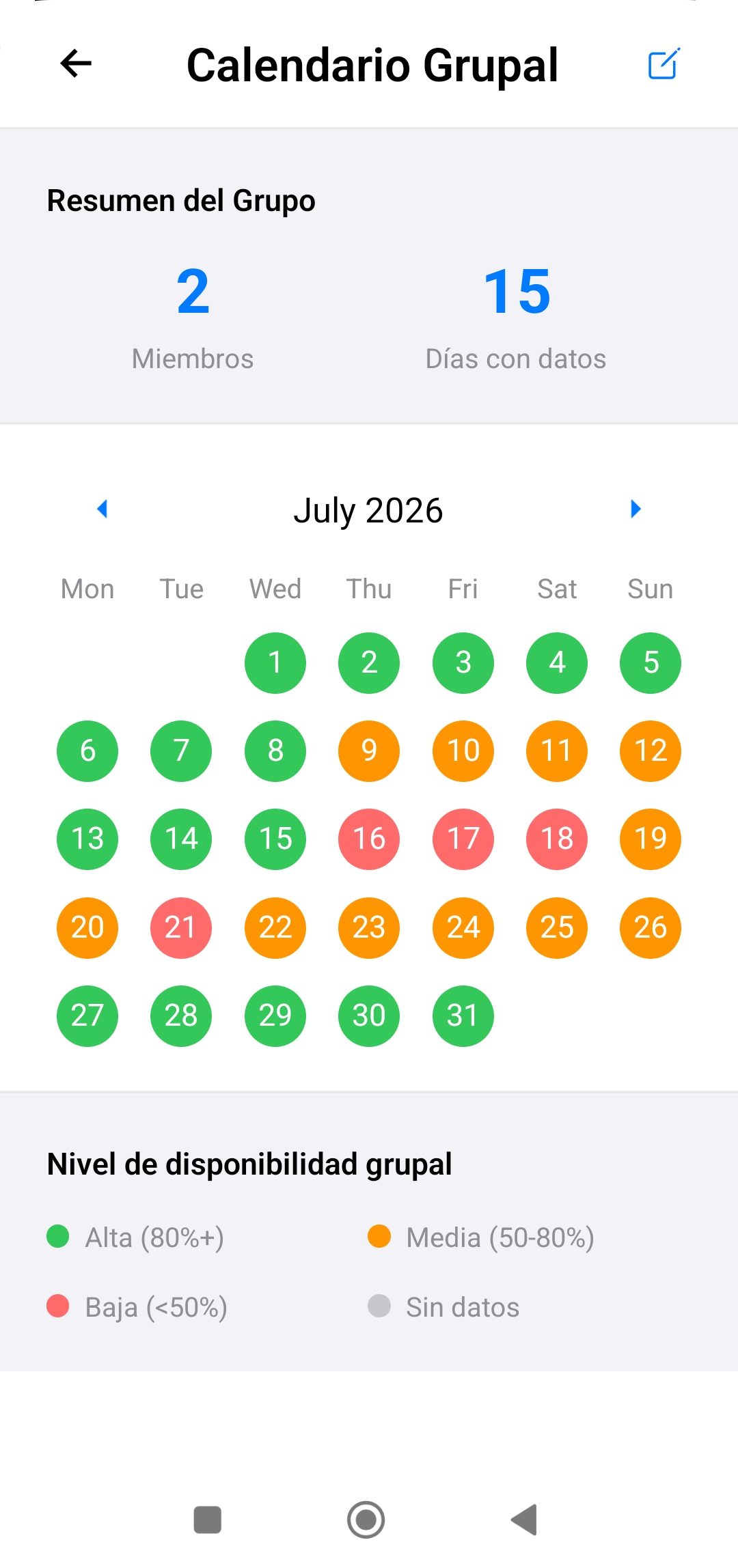Choose day 9 marked orange
Viewport: 738px width, 1568px height.
pos(369,751)
